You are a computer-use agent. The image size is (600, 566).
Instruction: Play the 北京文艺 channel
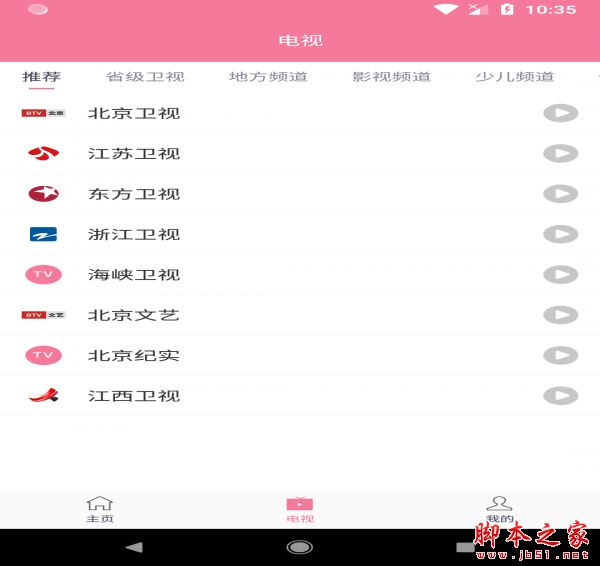pos(560,315)
